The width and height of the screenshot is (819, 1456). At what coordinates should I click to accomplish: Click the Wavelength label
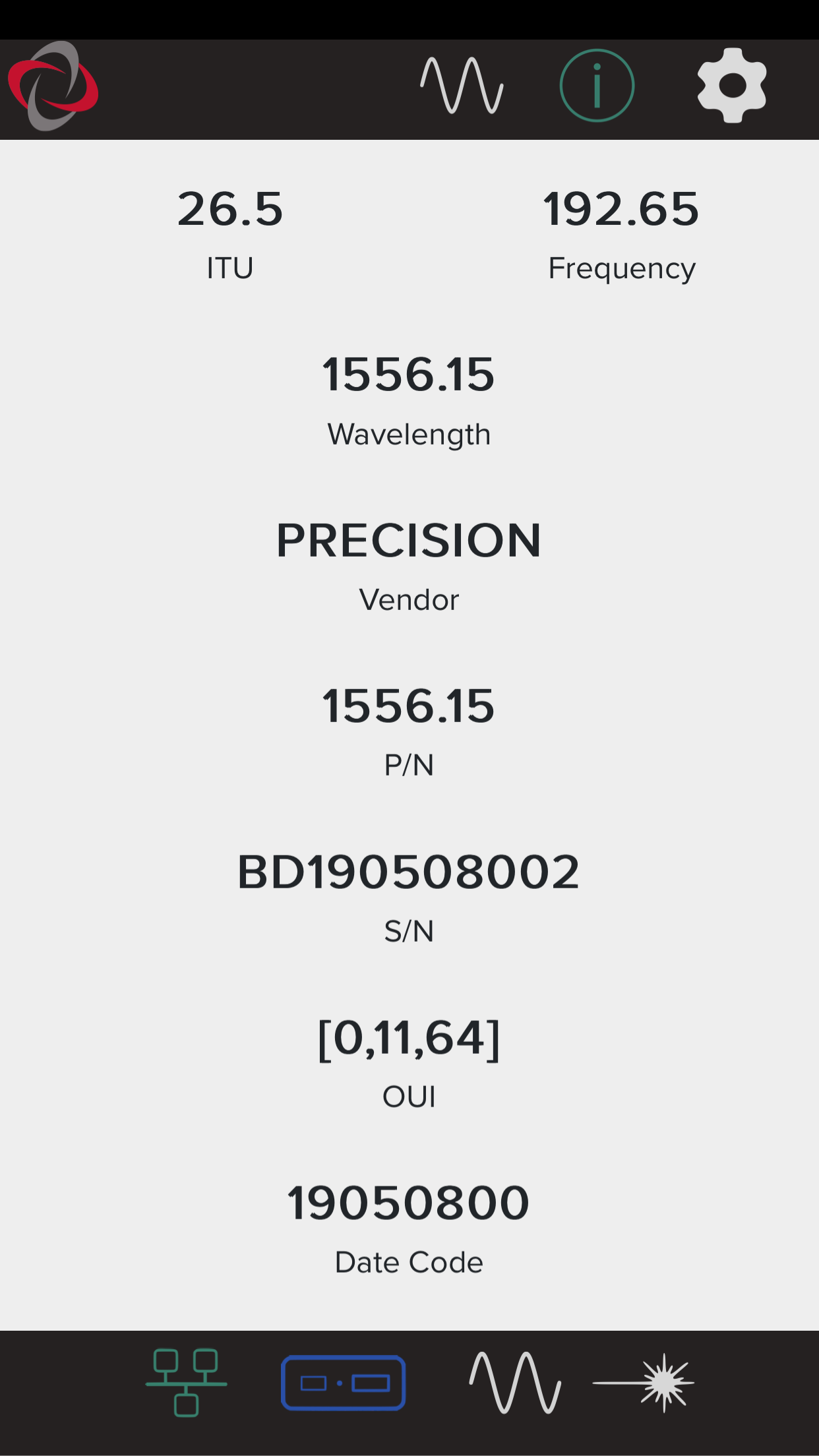(409, 433)
